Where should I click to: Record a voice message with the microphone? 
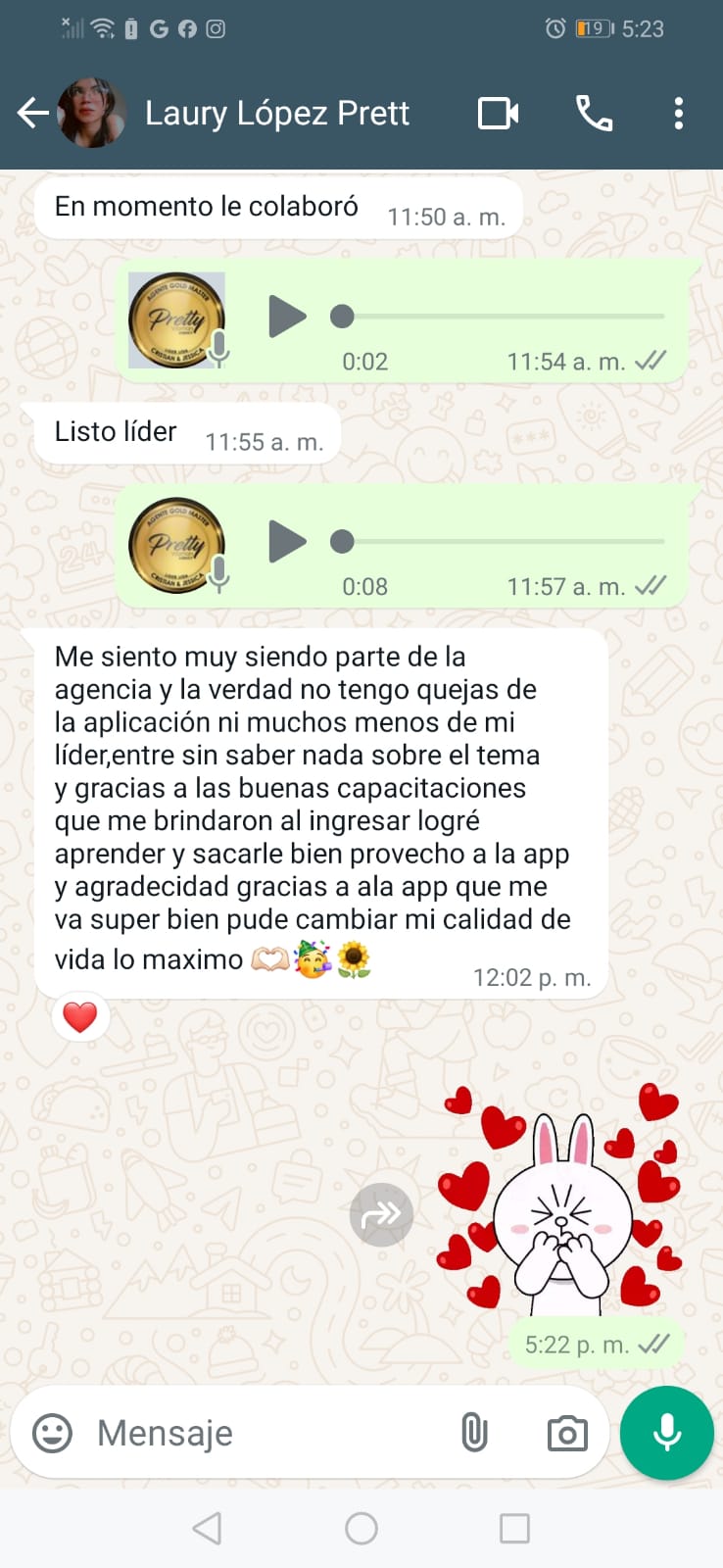click(665, 1433)
